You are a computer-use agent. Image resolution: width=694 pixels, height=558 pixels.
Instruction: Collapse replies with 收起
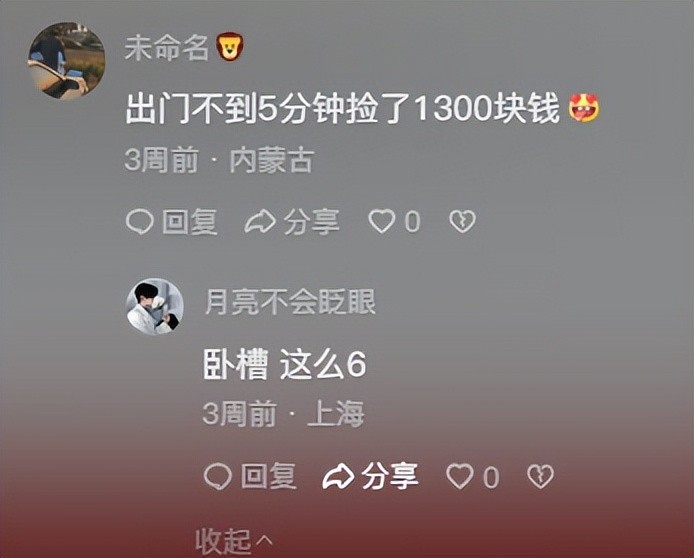(x=234, y=542)
